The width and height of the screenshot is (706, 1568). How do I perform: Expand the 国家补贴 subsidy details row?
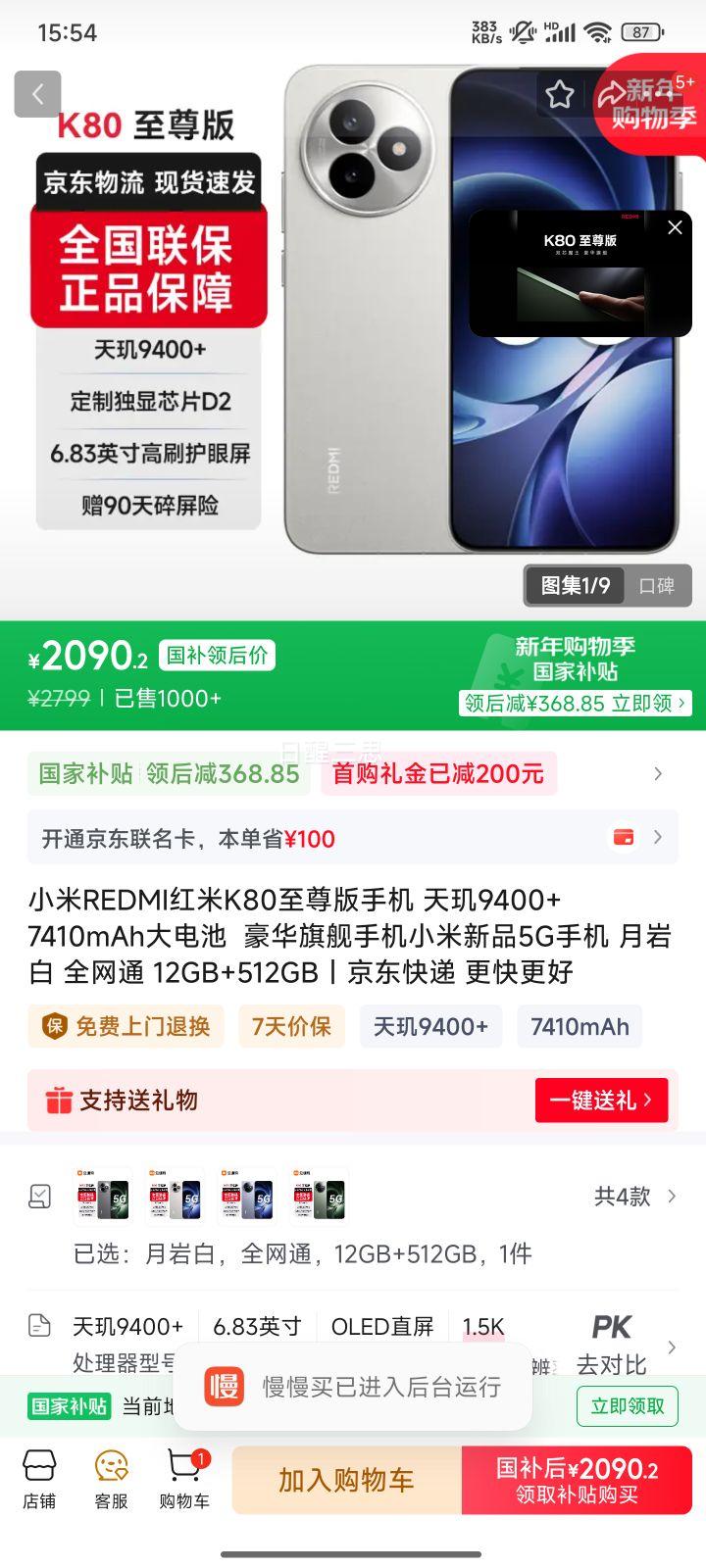tap(659, 774)
